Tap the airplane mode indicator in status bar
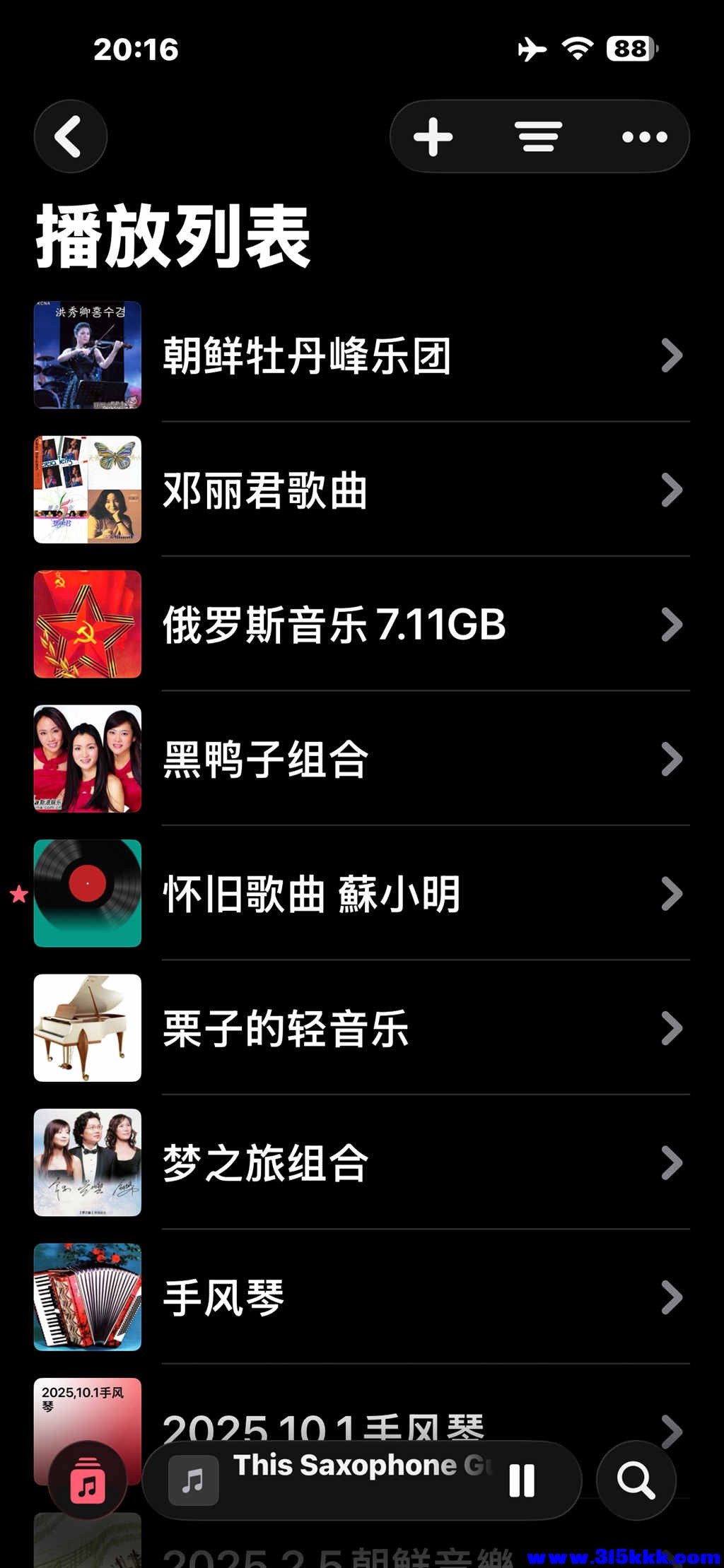724x1568 pixels. (x=532, y=48)
